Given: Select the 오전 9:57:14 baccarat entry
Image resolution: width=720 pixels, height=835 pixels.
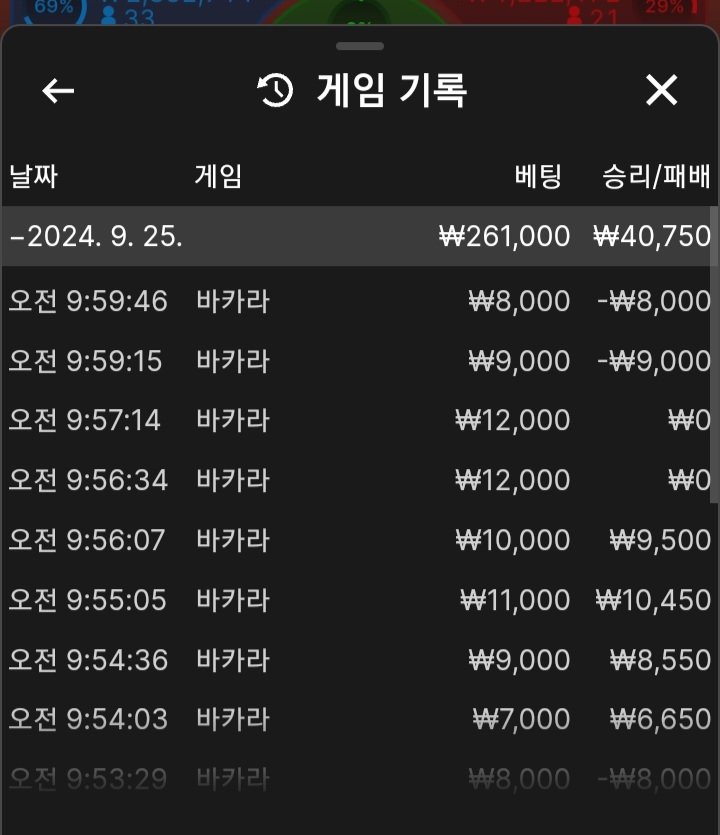Looking at the screenshot, I should tap(358, 420).
